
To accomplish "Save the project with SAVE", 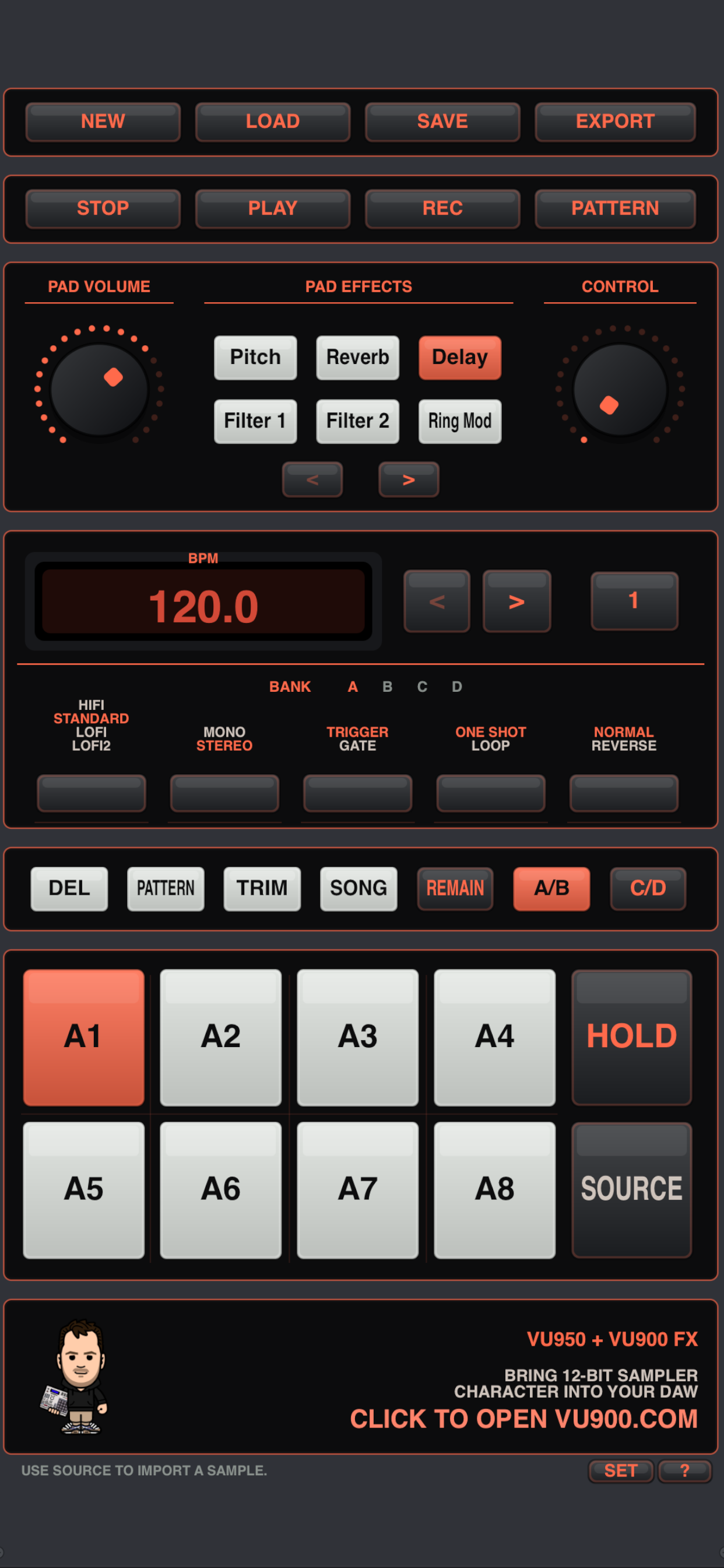I will click(x=442, y=122).
